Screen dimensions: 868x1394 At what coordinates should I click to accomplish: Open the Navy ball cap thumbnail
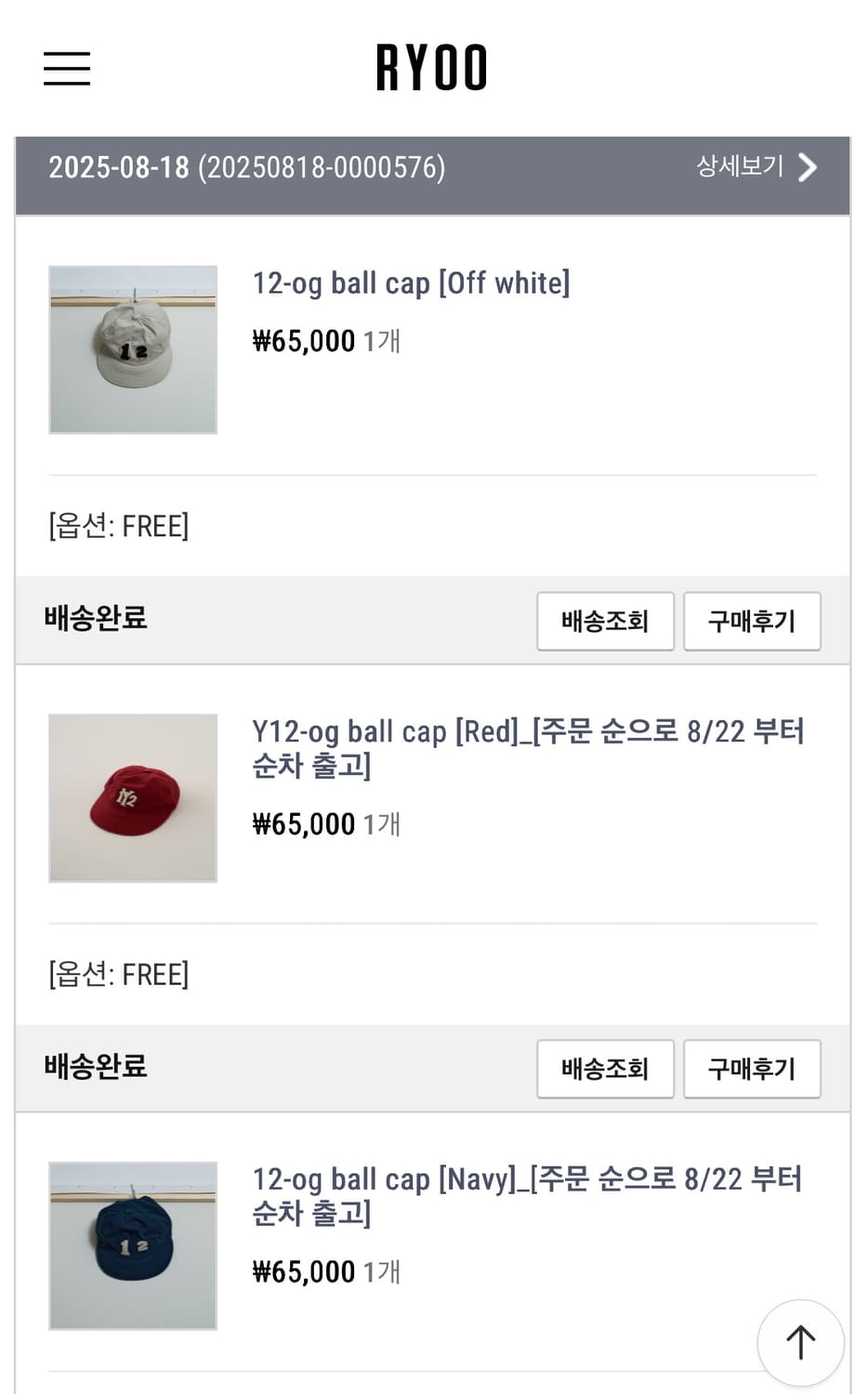133,1245
